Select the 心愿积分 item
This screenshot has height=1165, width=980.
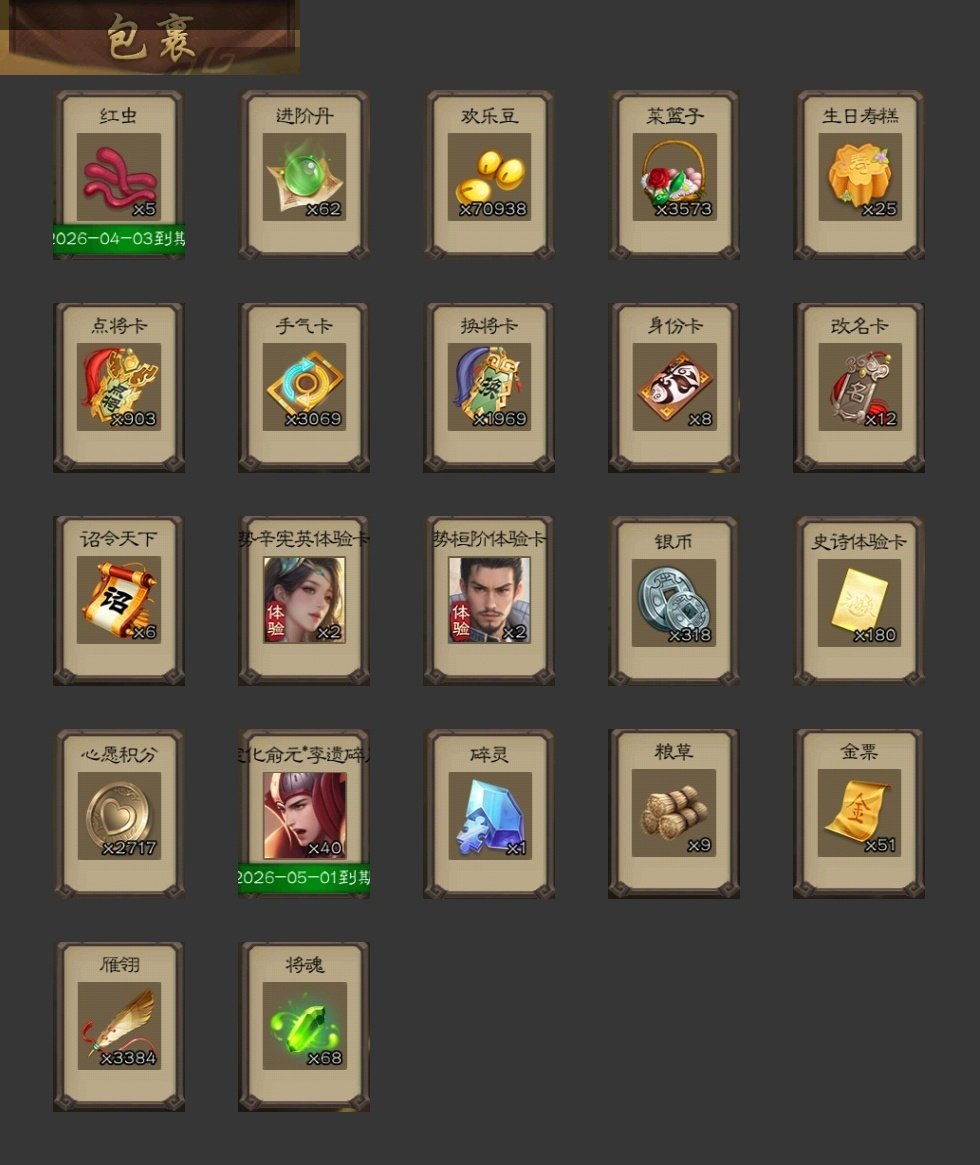tap(119, 814)
